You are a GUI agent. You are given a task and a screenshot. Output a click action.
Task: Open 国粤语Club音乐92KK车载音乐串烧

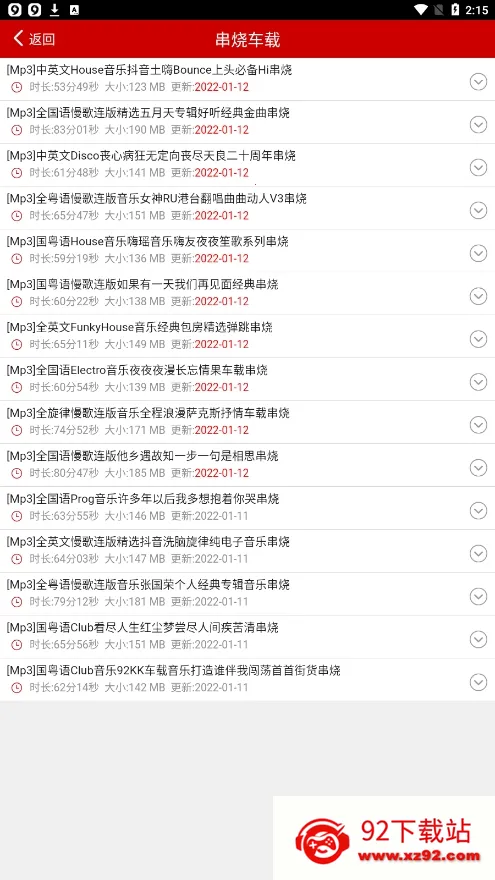(x=248, y=680)
